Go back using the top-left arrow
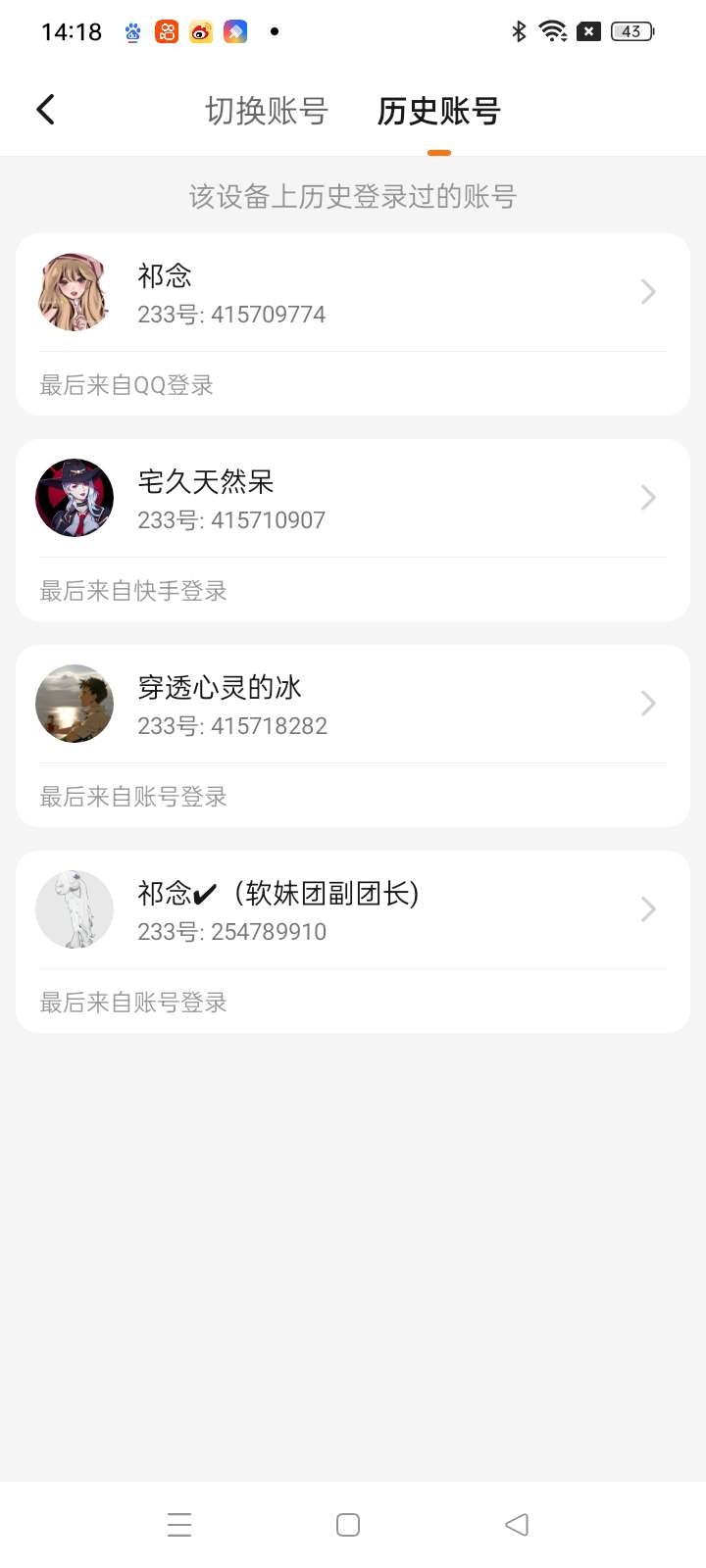This screenshot has height=1568, width=706. pyautogui.click(x=46, y=110)
